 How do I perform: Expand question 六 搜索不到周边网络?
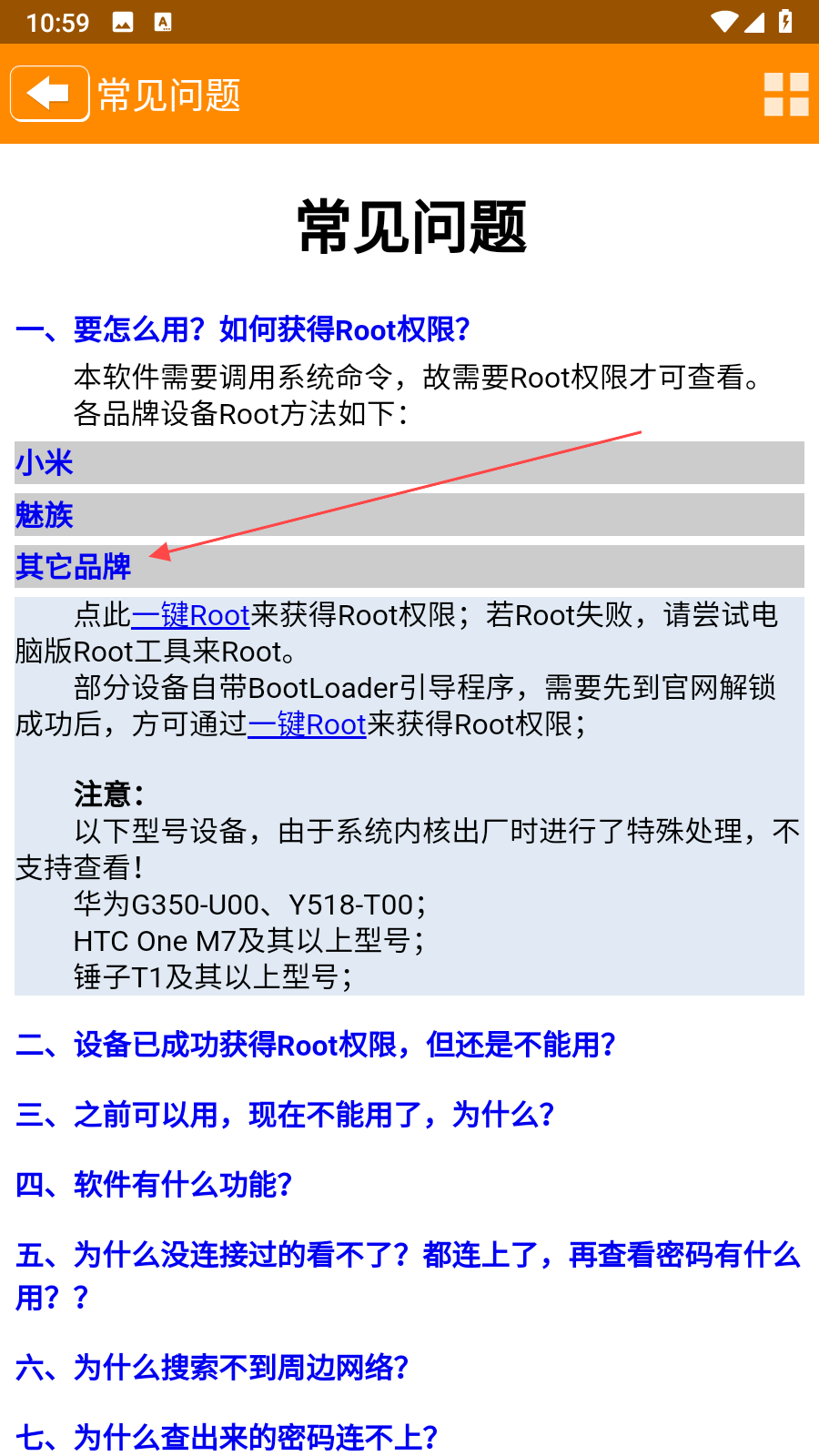pos(211,1368)
